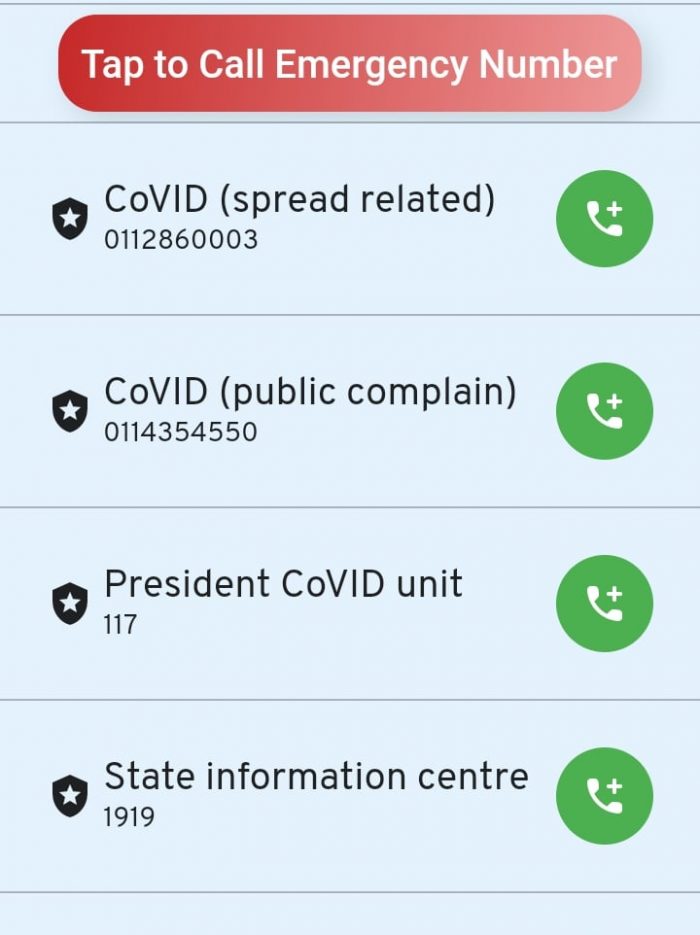Tap the red Call Emergency Number button
Screen dimensions: 700x935
[349, 64]
